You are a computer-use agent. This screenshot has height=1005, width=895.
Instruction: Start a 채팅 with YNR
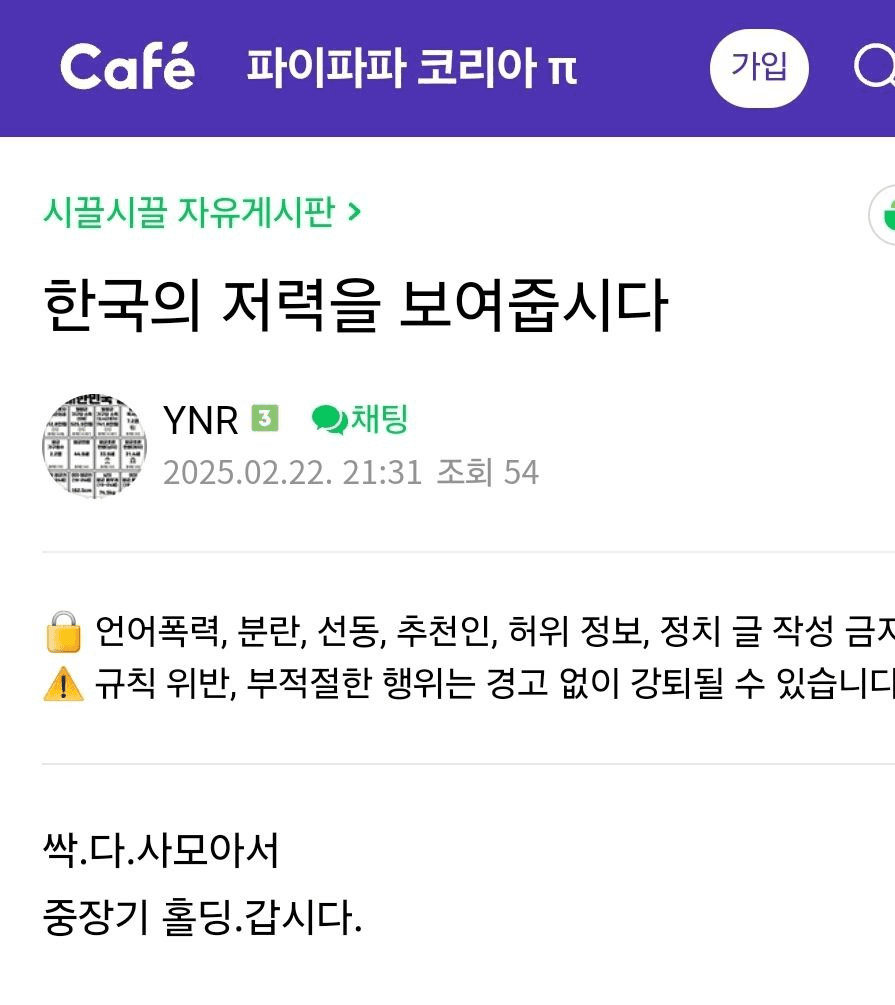[x=360, y=420]
